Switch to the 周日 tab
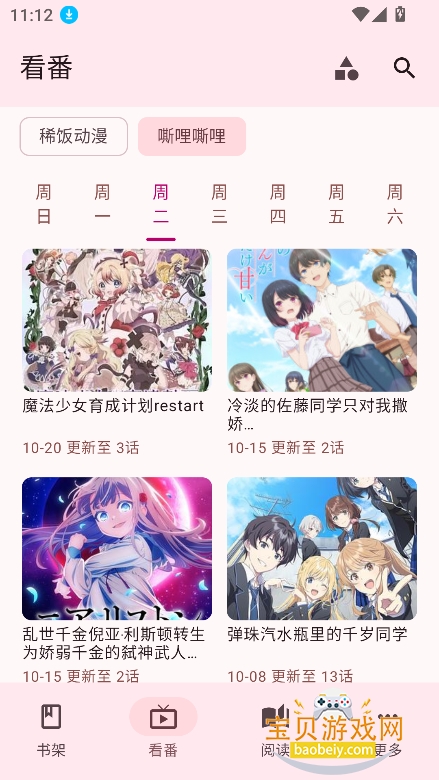 [x=44, y=204]
